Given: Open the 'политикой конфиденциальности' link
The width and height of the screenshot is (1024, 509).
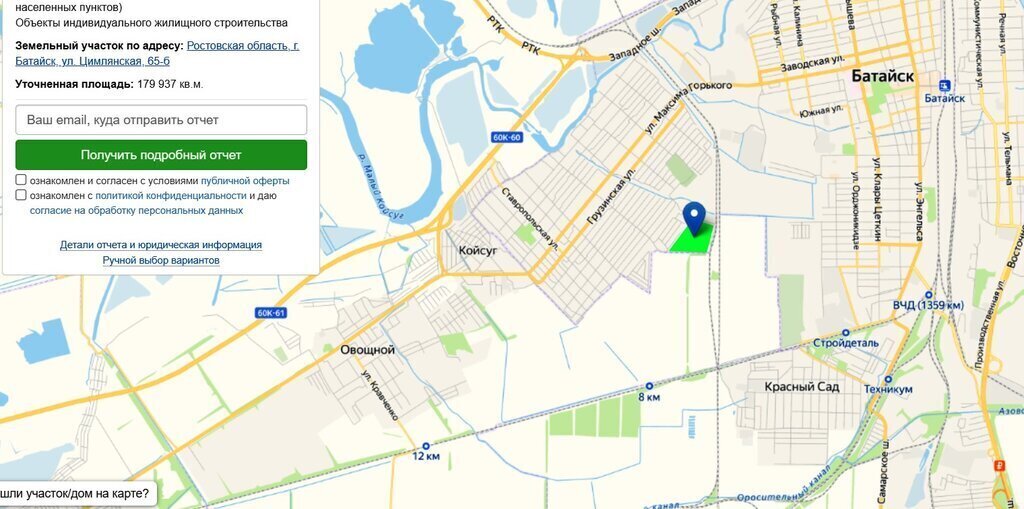Looking at the screenshot, I should 170,196.
